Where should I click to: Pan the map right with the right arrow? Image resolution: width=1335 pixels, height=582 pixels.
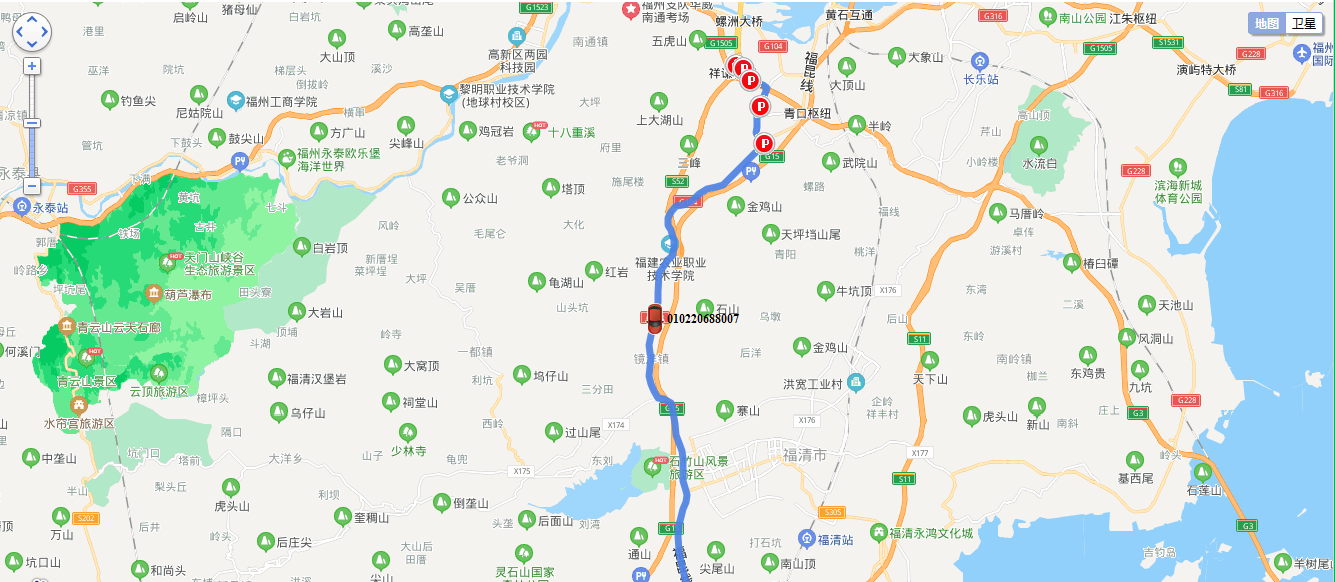(x=44, y=32)
